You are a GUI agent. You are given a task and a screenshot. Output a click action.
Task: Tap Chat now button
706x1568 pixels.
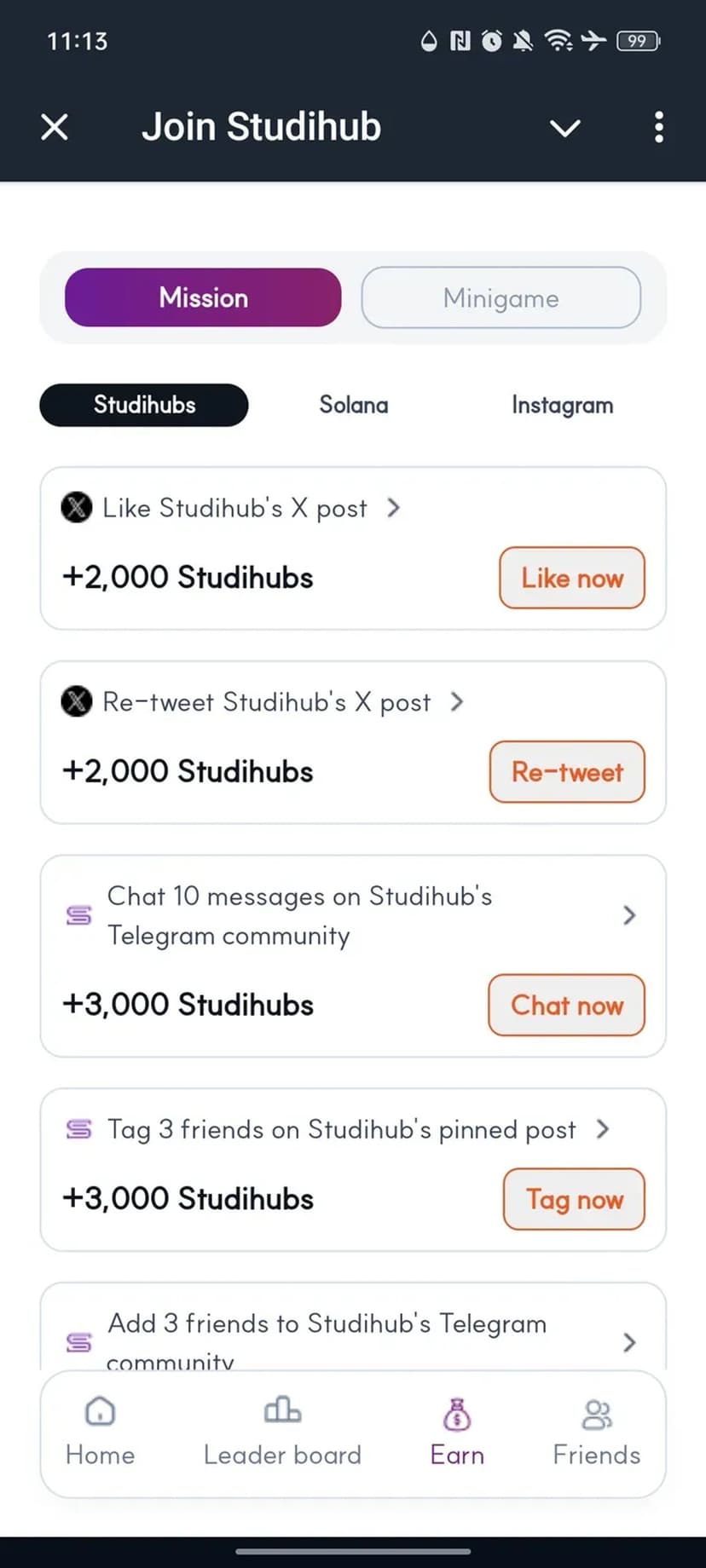point(566,1006)
